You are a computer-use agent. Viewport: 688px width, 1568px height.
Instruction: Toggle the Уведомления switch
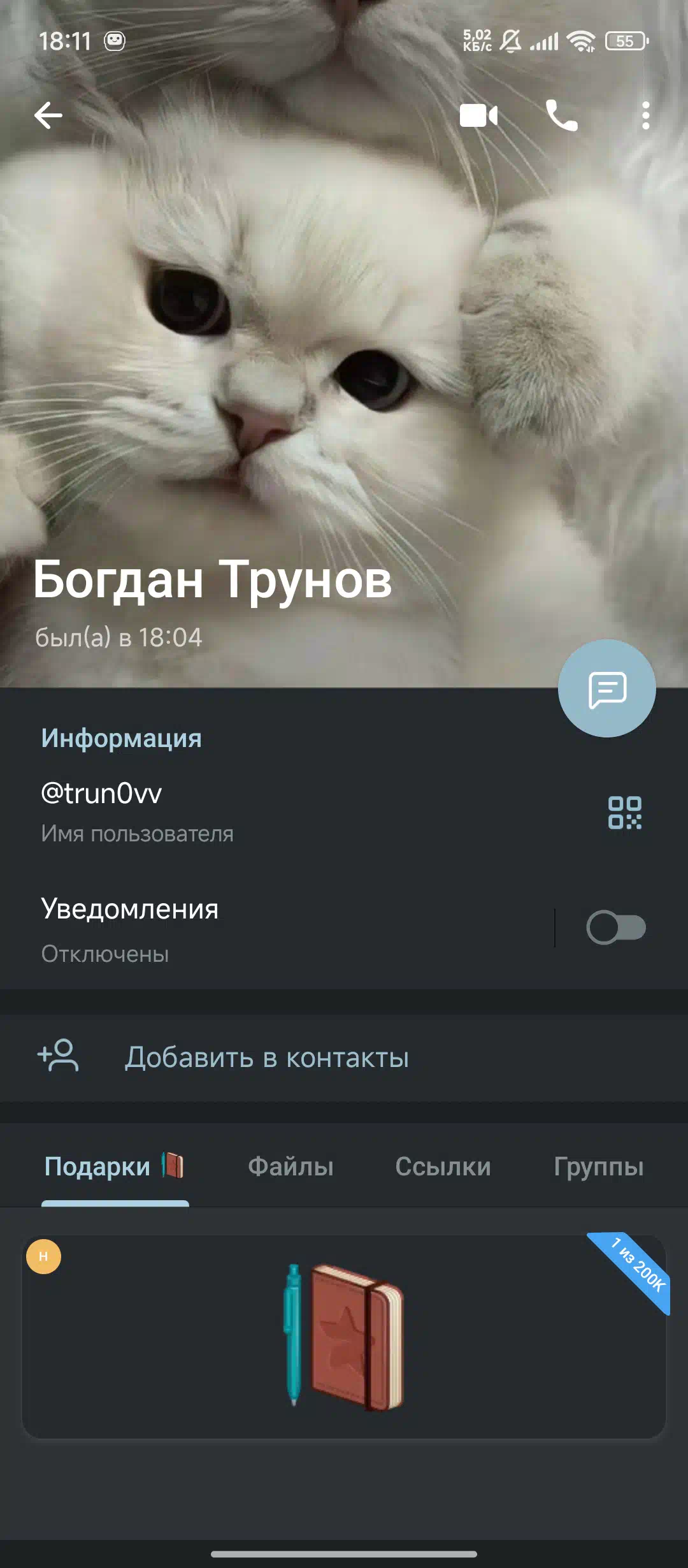pos(616,927)
